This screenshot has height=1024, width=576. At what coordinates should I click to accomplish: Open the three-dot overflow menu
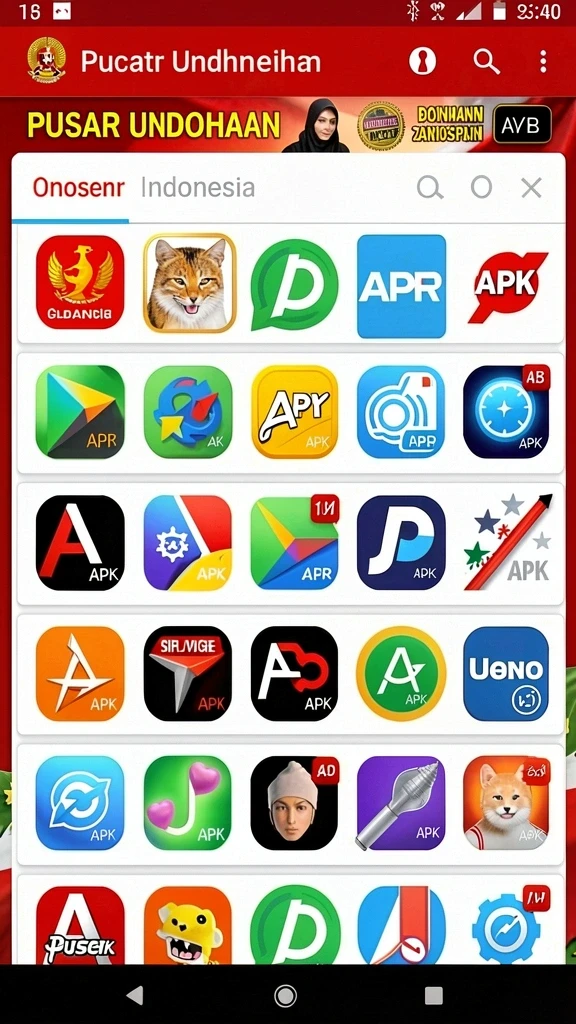[x=543, y=62]
